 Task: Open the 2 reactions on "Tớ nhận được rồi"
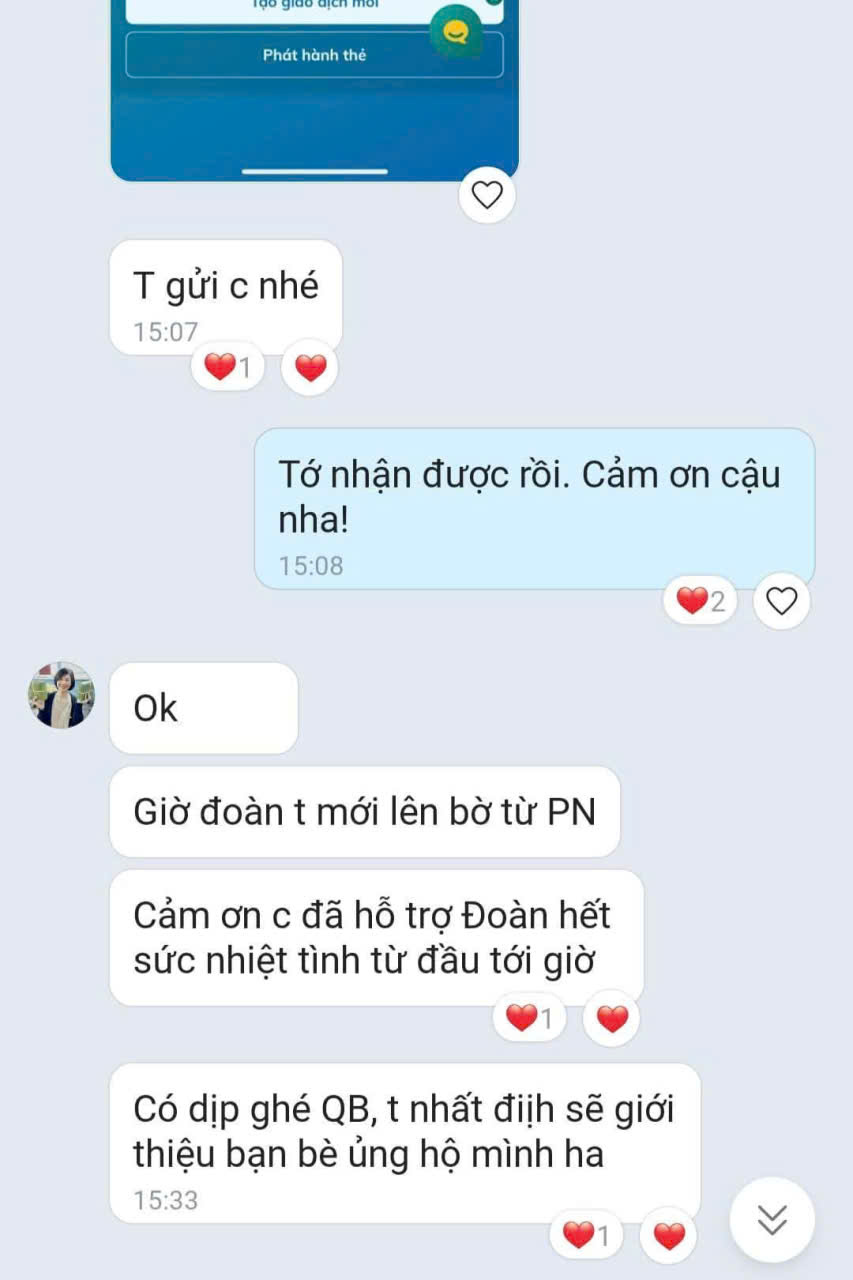click(x=700, y=601)
